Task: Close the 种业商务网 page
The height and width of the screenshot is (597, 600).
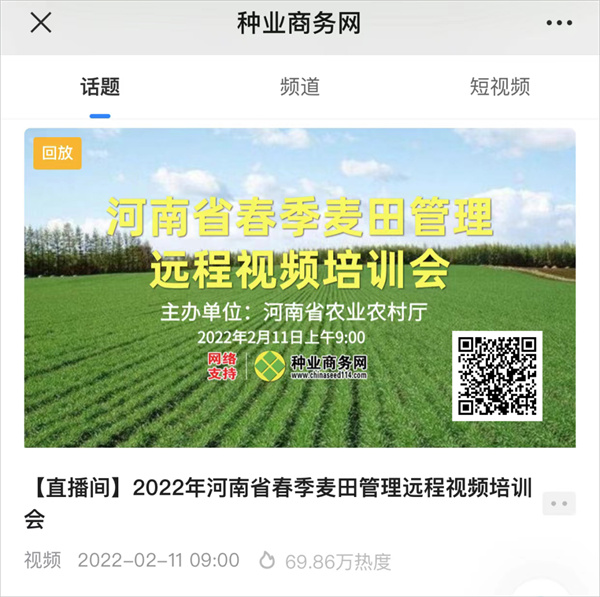Action: (x=40, y=23)
